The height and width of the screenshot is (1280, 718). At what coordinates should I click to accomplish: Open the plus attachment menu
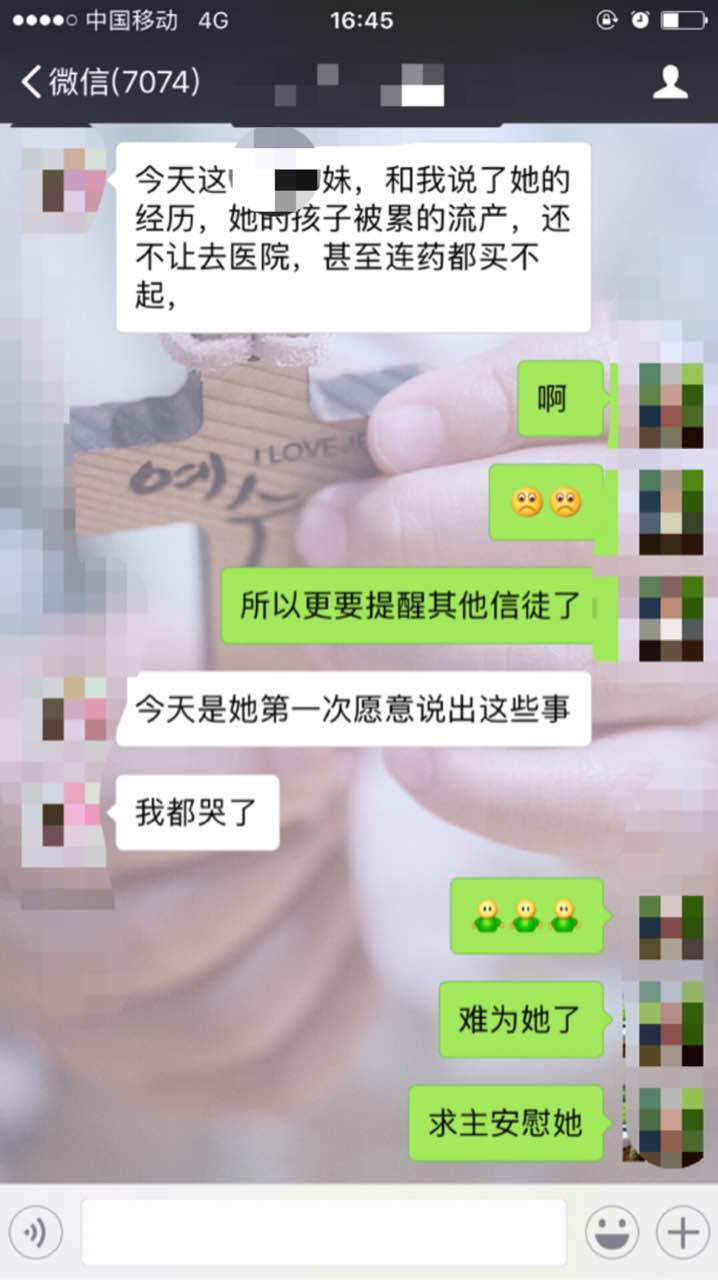tap(682, 1233)
